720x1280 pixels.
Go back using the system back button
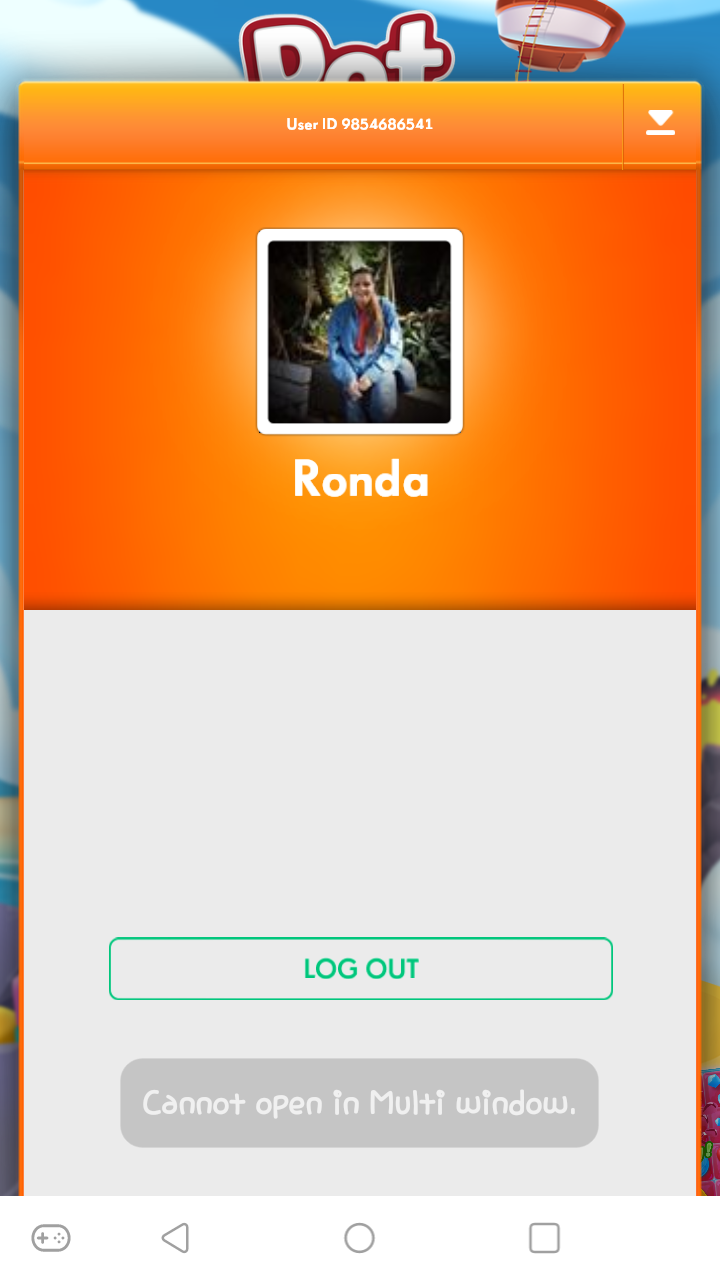[x=175, y=1238]
